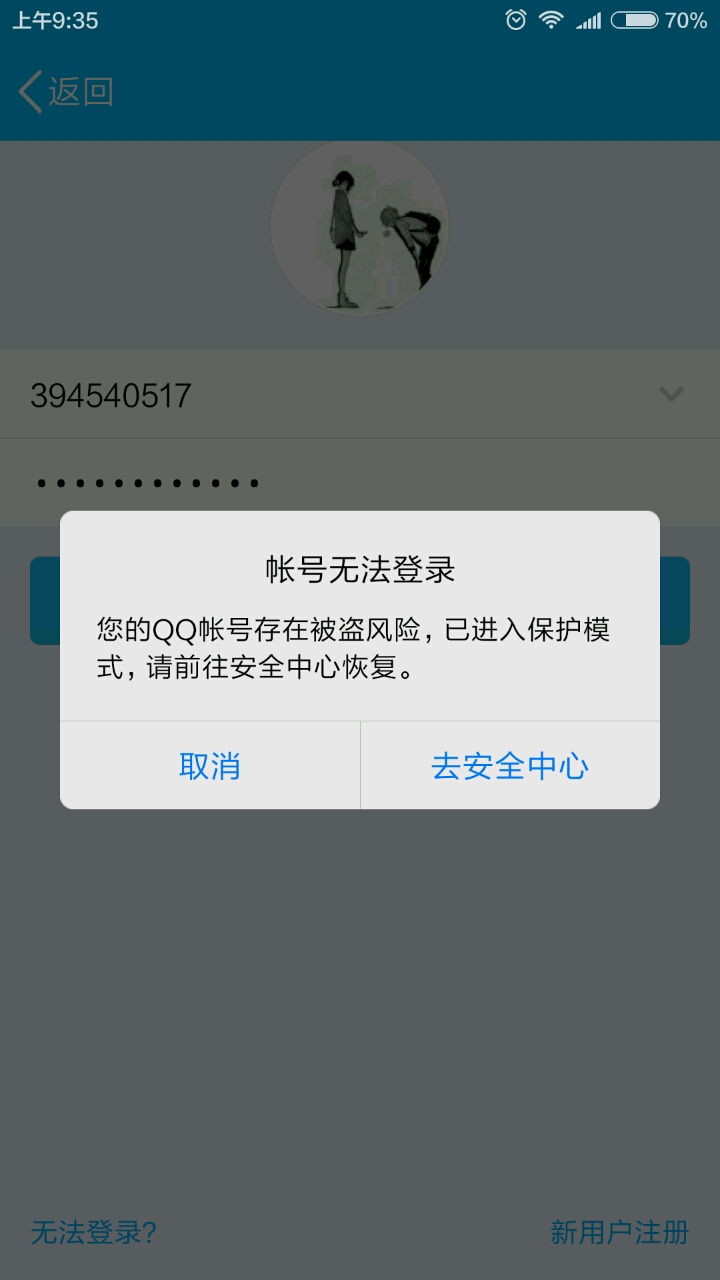720x1280 pixels.
Task: Focus the QQ account number field
Action: pyautogui.click(x=300, y=396)
